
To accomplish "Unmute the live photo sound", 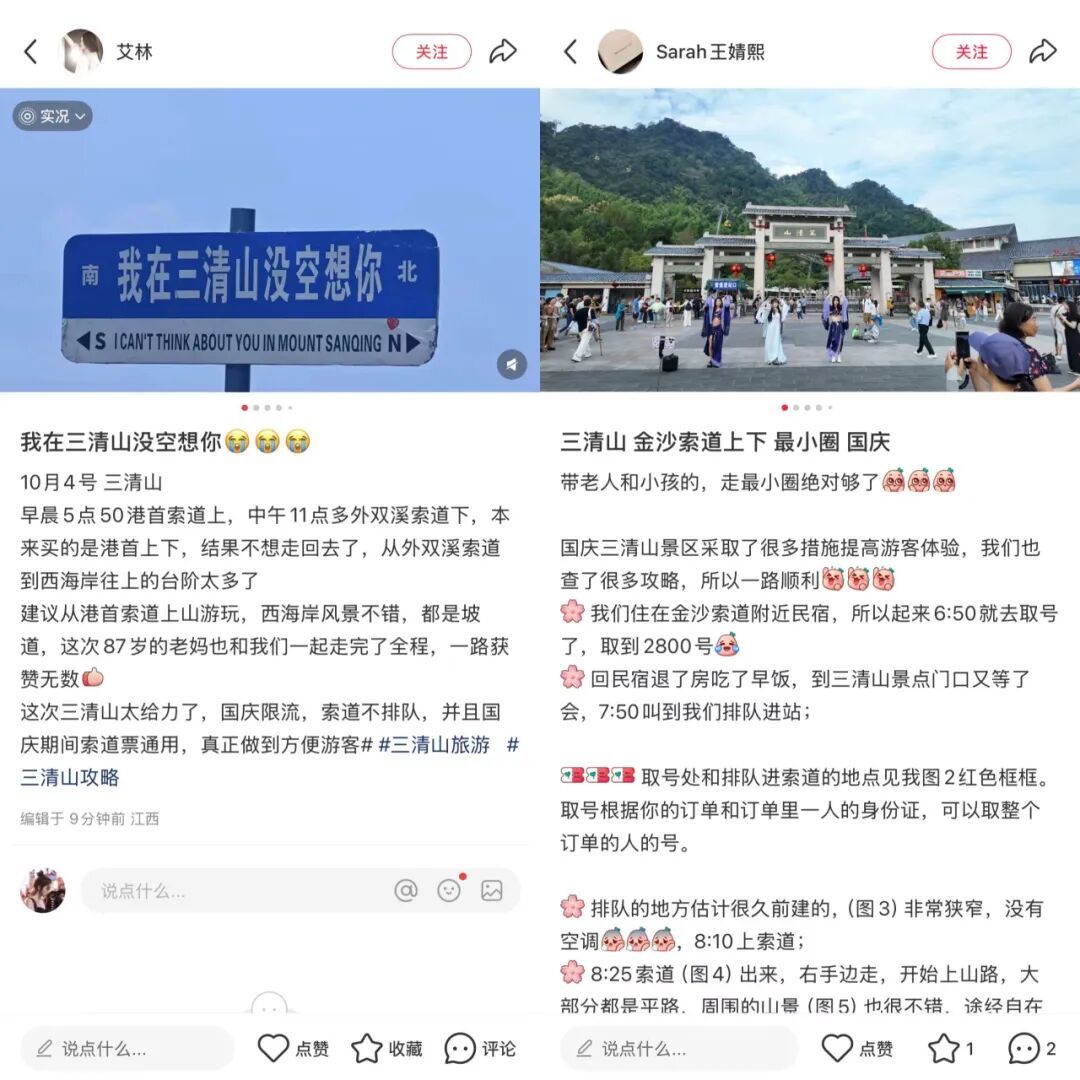I will pyautogui.click(x=511, y=365).
